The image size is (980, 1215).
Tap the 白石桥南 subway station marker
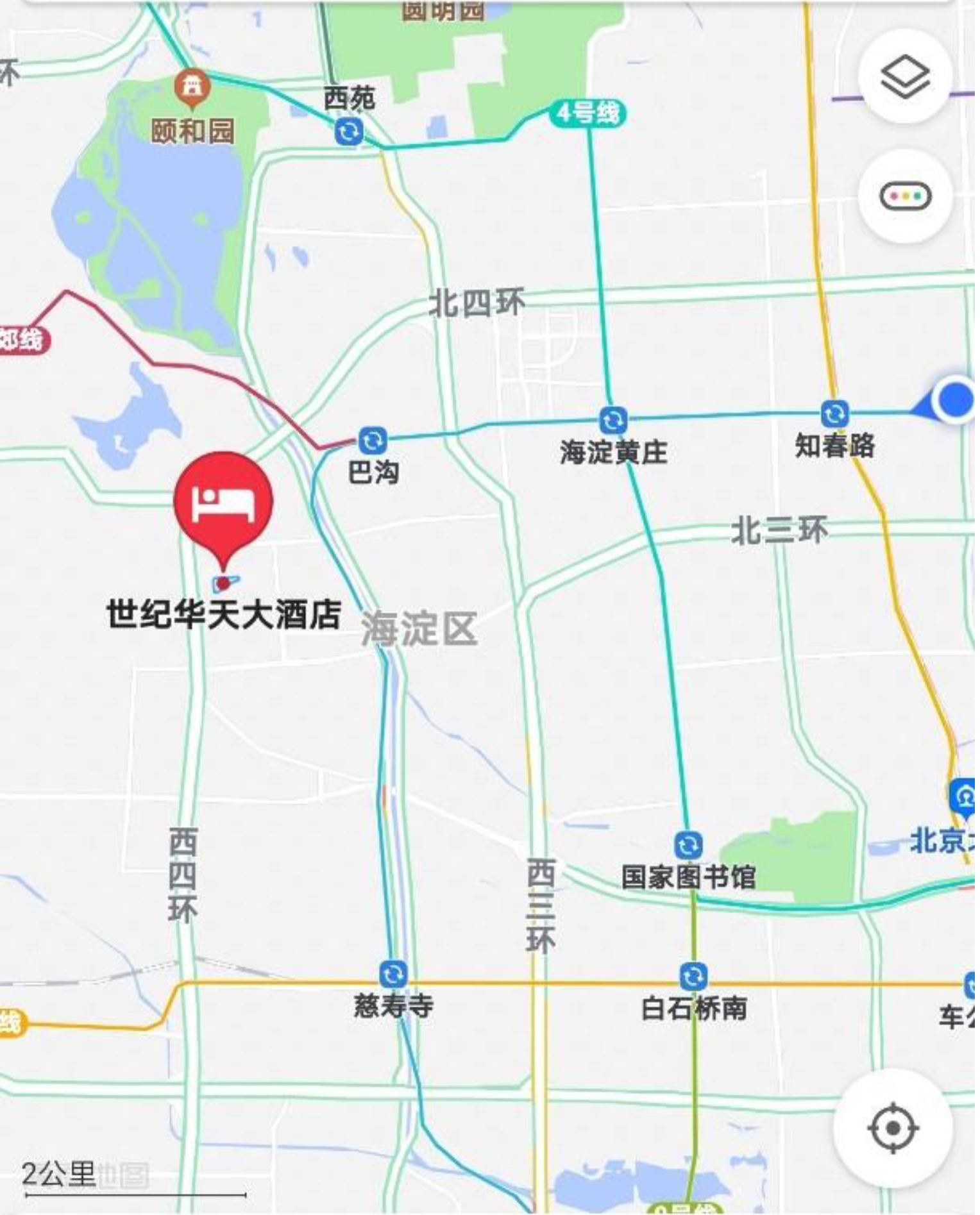pyautogui.click(x=693, y=977)
